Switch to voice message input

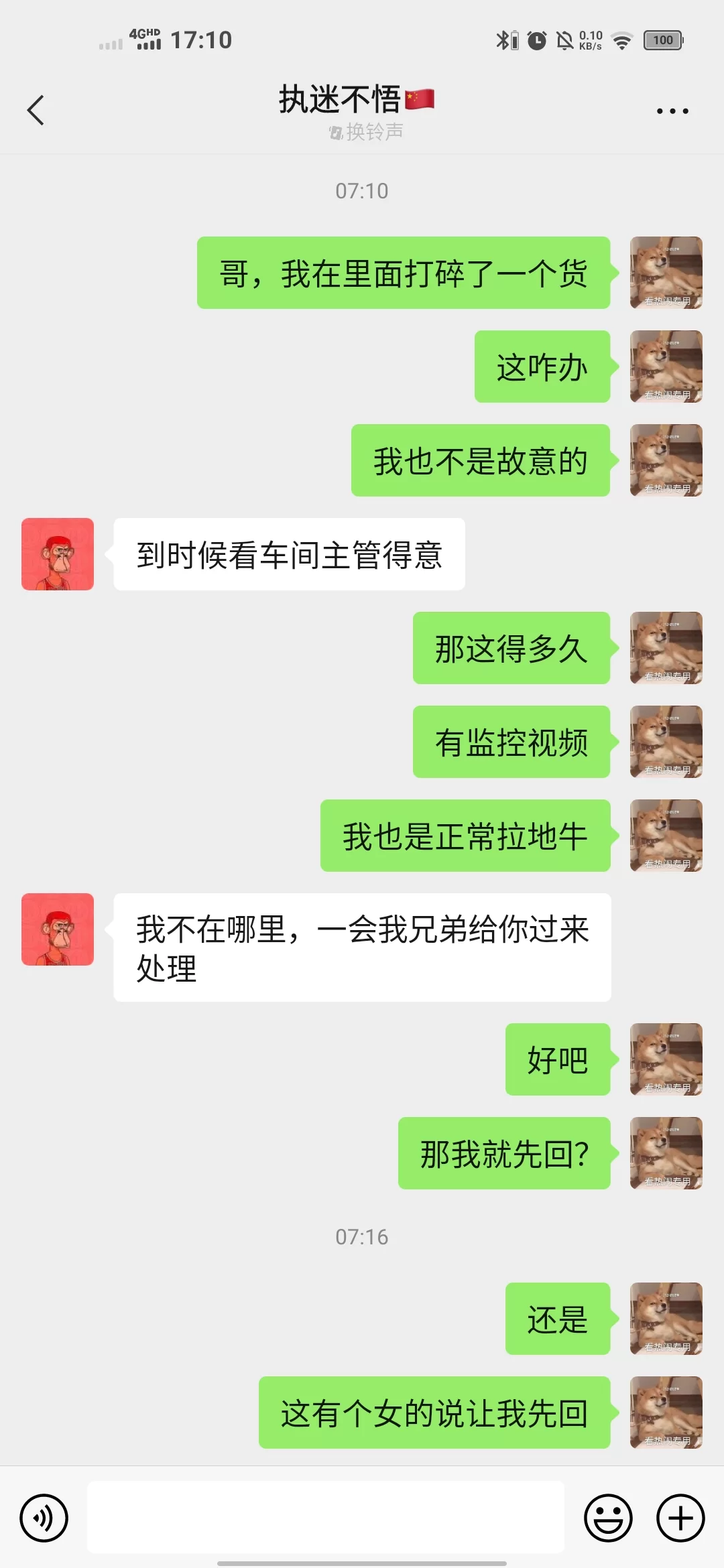coord(44,1518)
